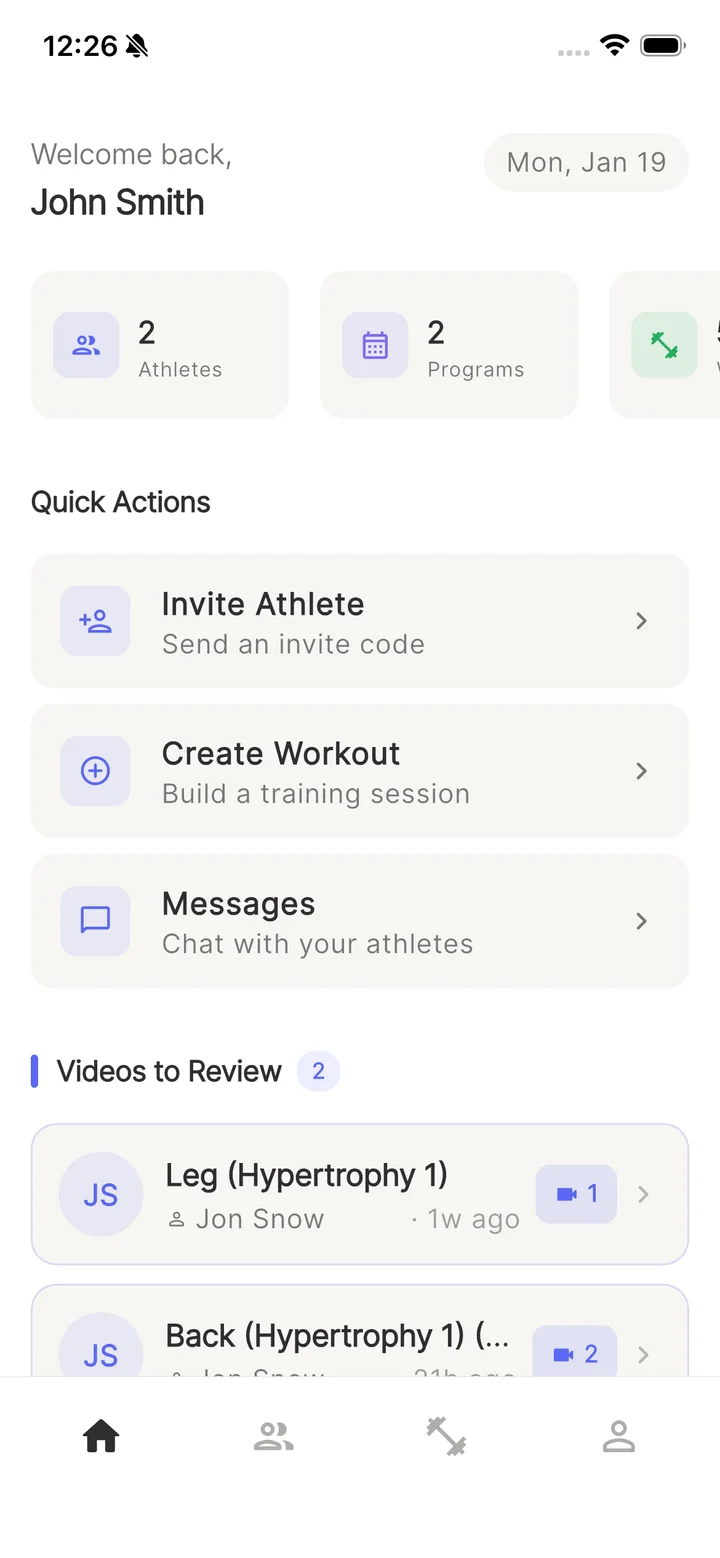Click the plus-circle icon on Create Workout
This screenshot has width=720, height=1558.
(95, 771)
